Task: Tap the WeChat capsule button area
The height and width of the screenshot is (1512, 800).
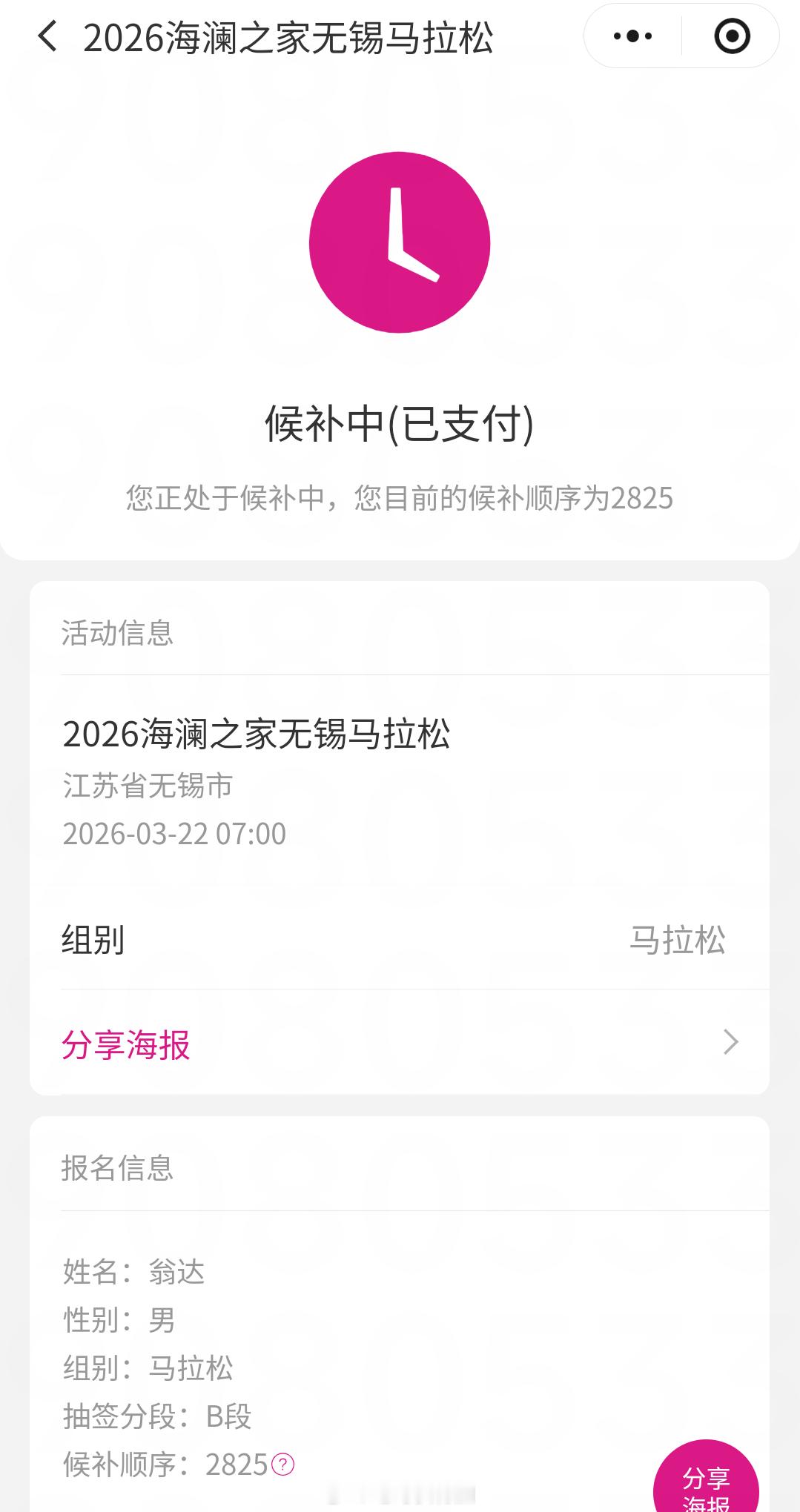Action: click(681, 34)
